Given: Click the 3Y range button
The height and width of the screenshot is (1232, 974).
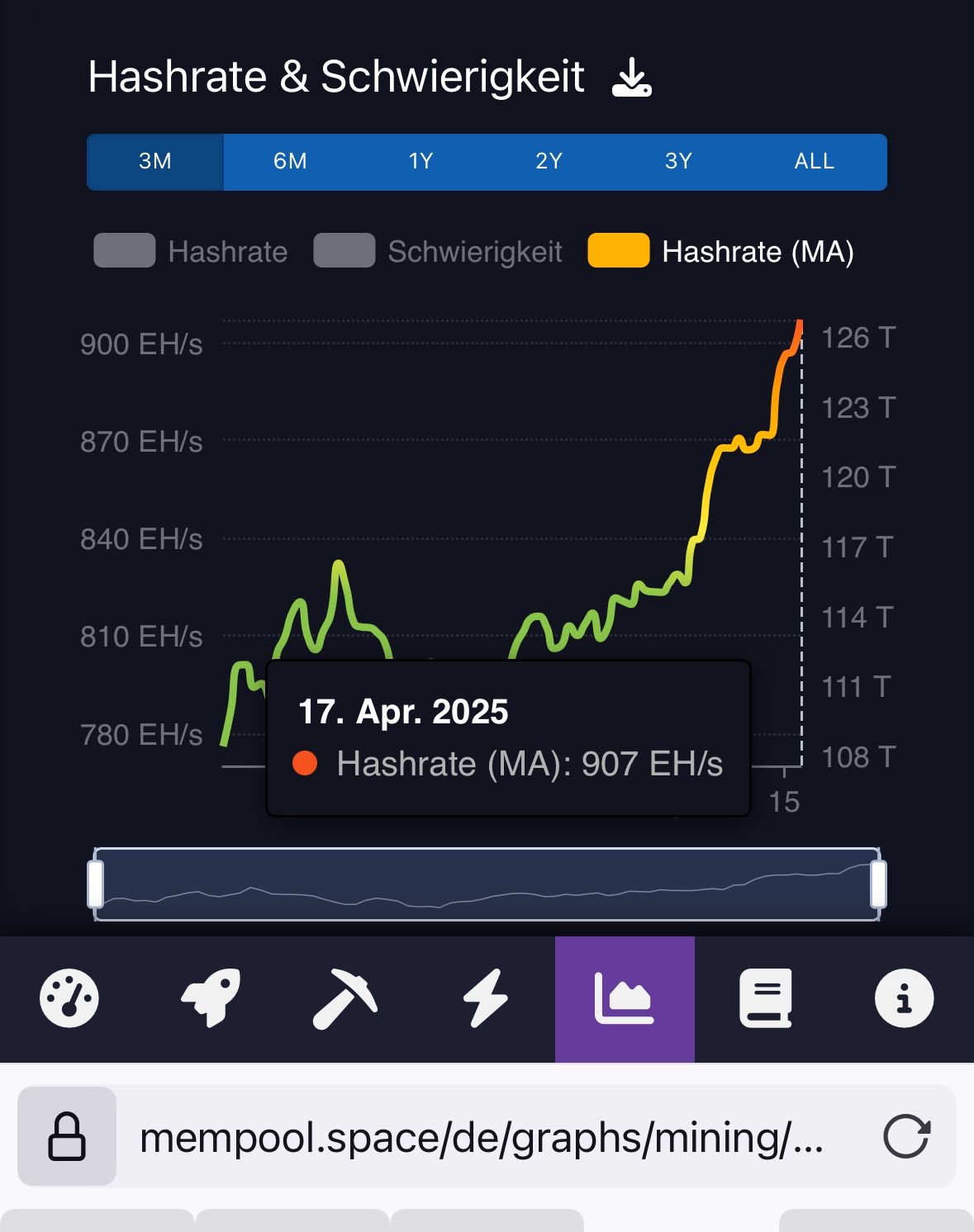Looking at the screenshot, I should point(680,162).
